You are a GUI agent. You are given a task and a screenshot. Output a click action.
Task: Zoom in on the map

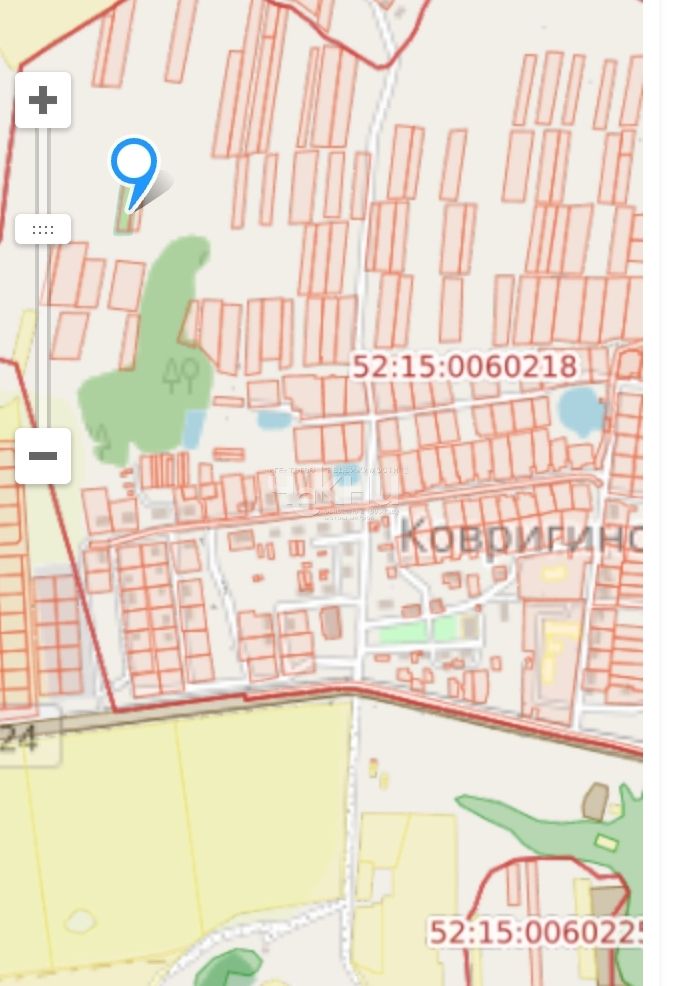click(x=43, y=100)
